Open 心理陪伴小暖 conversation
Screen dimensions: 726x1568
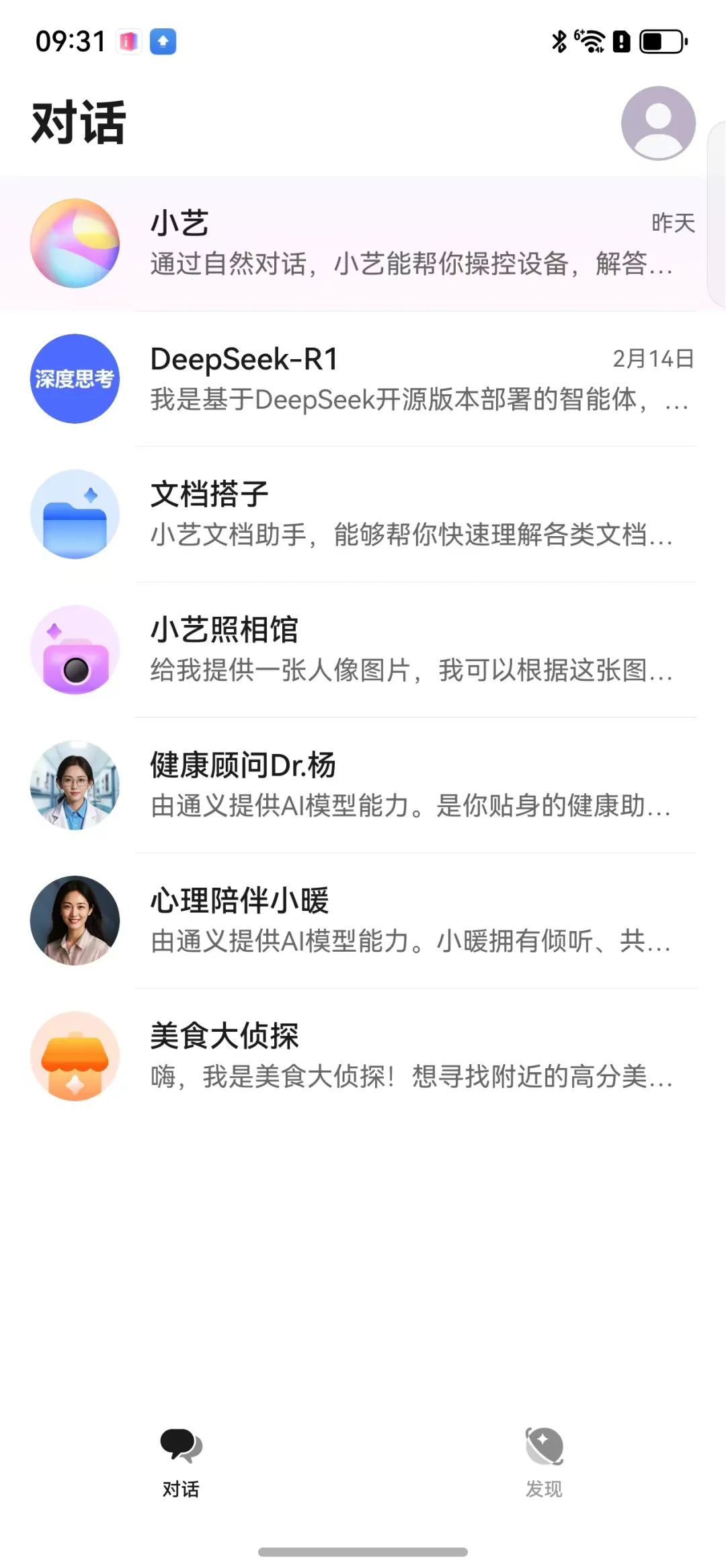click(x=363, y=920)
